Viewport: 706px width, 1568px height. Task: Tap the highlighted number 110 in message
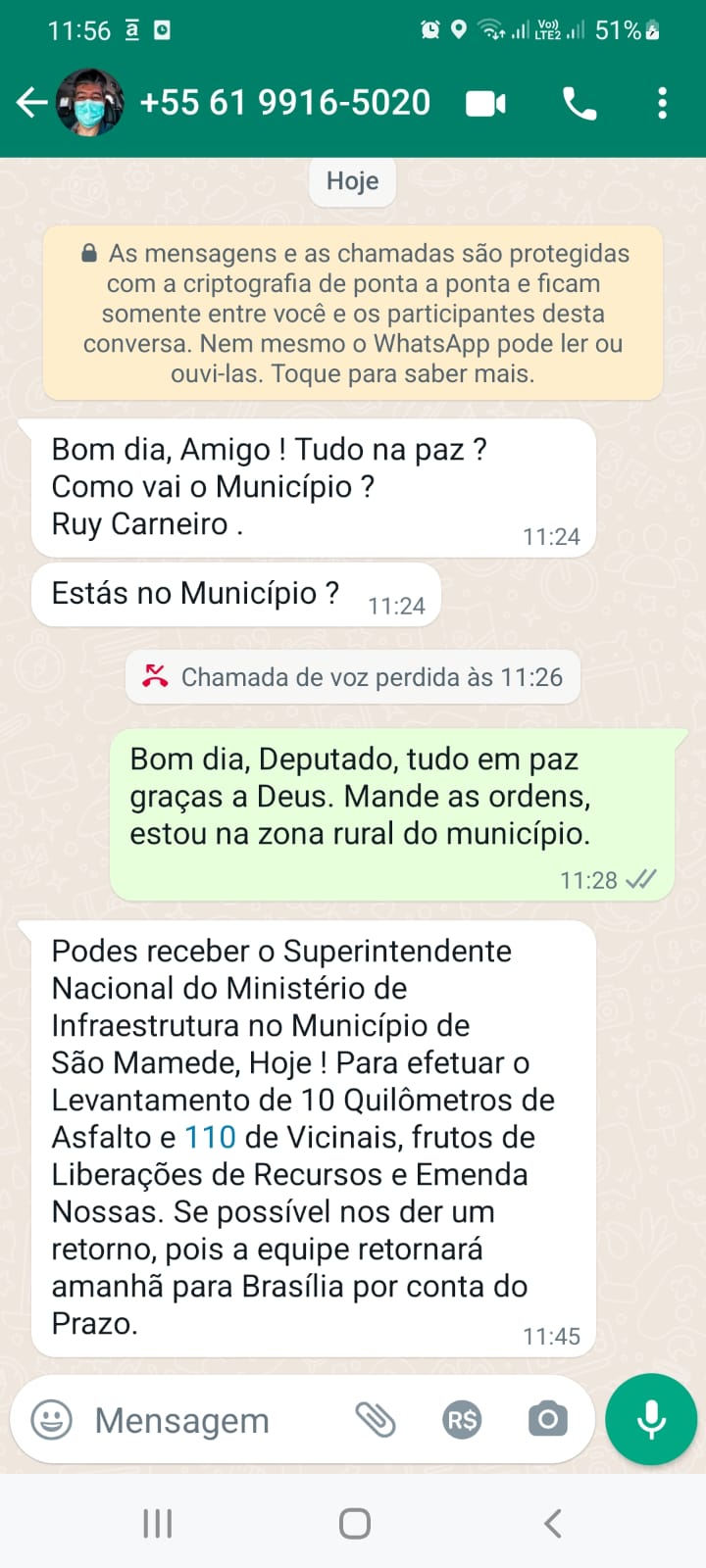(210, 1137)
